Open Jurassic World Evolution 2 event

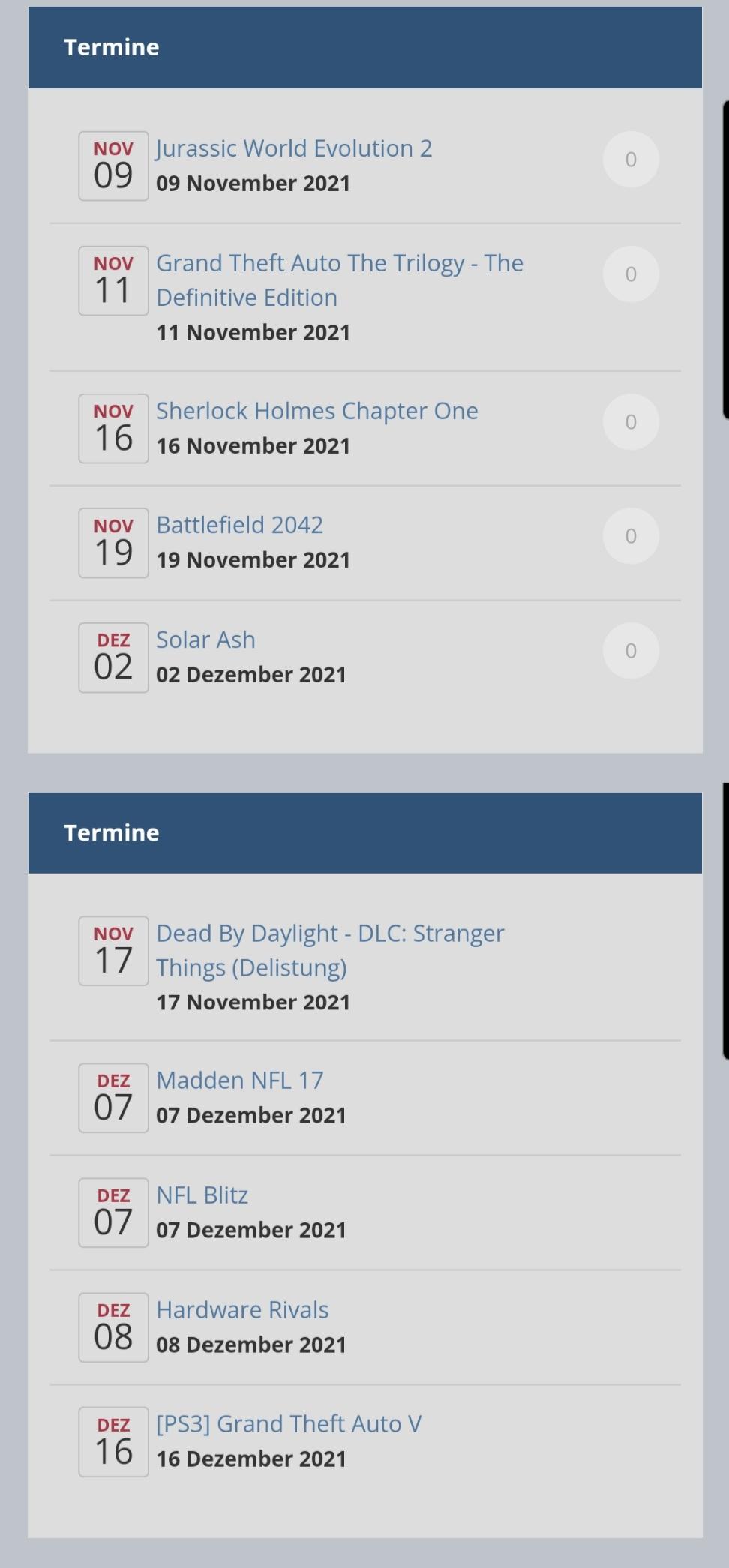click(x=294, y=148)
